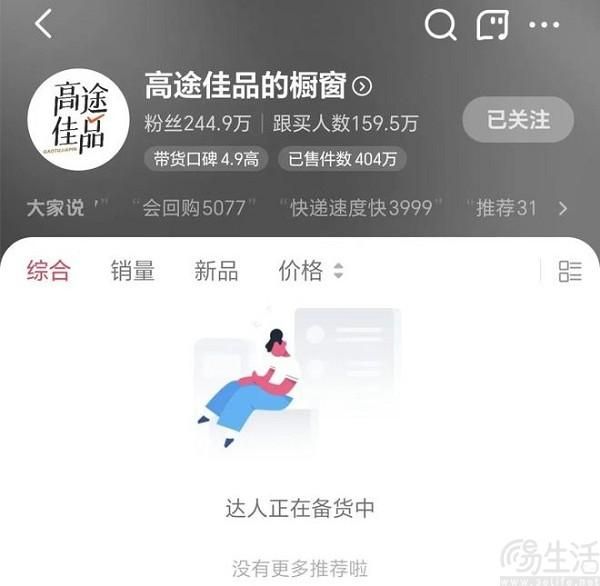
Task: Open the three-dot overflow menu
Action: coord(544,25)
